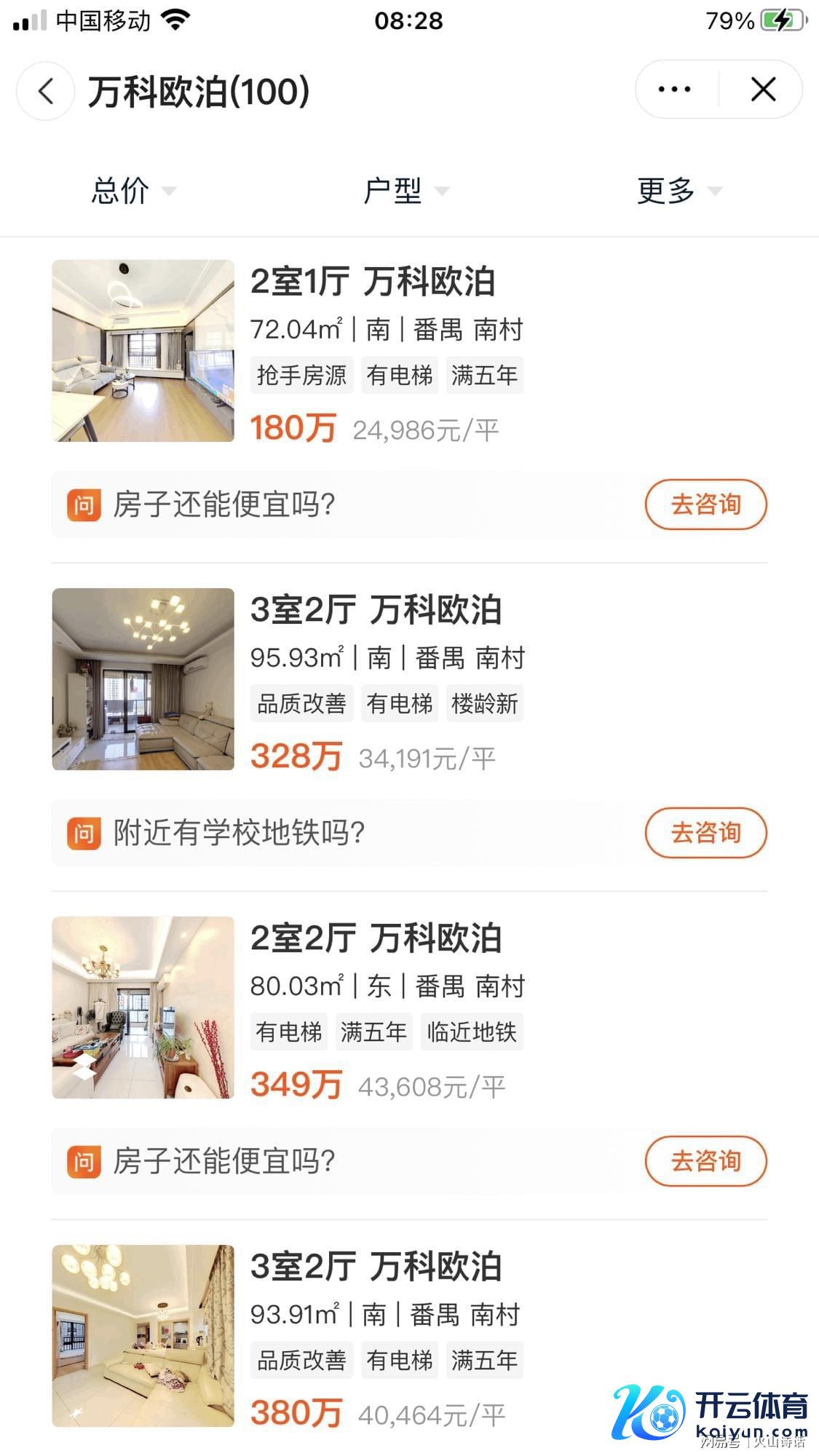This screenshot has height=1456, width=819.
Task: Tap 去咨询 under the 180万 listing
Action: [705, 504]
